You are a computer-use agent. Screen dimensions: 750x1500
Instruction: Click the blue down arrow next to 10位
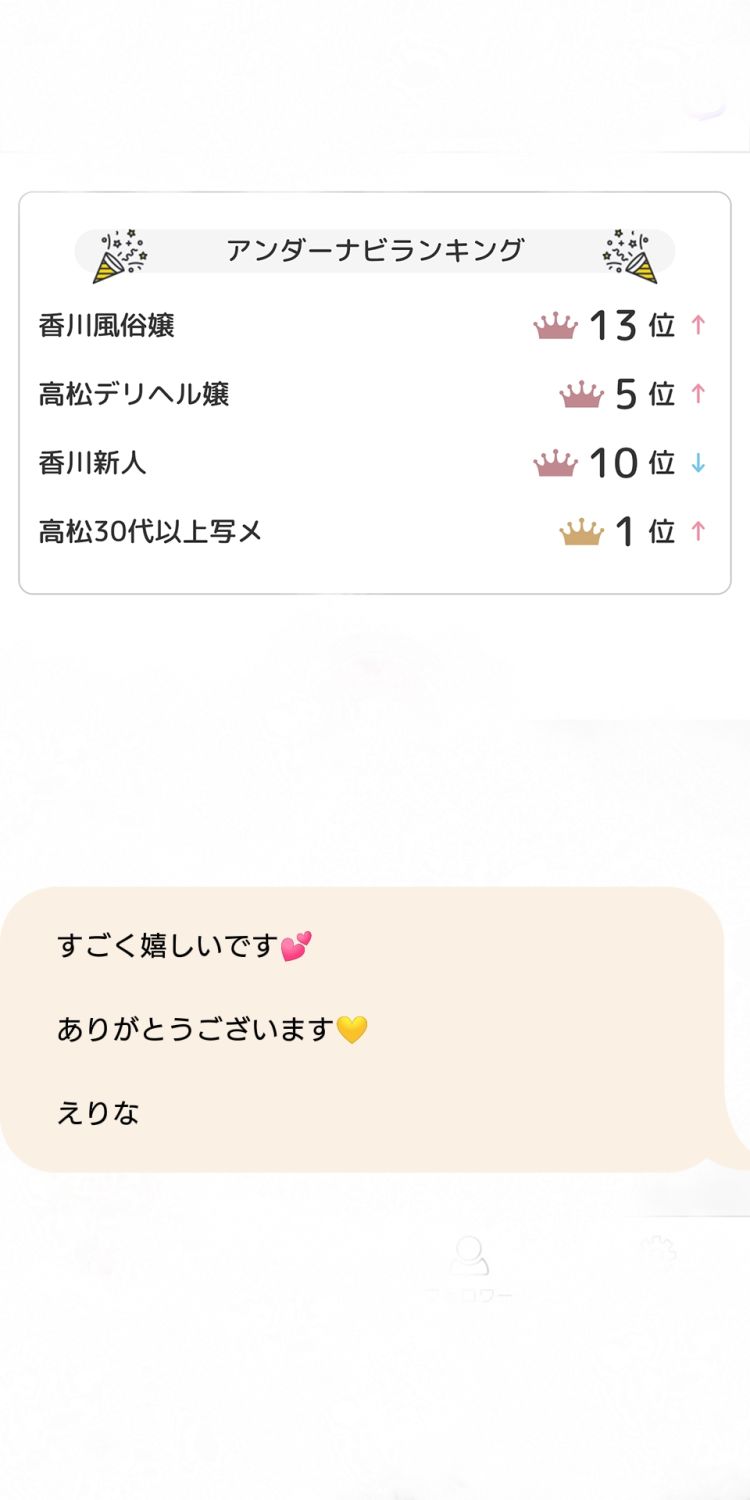pos(699,463)
